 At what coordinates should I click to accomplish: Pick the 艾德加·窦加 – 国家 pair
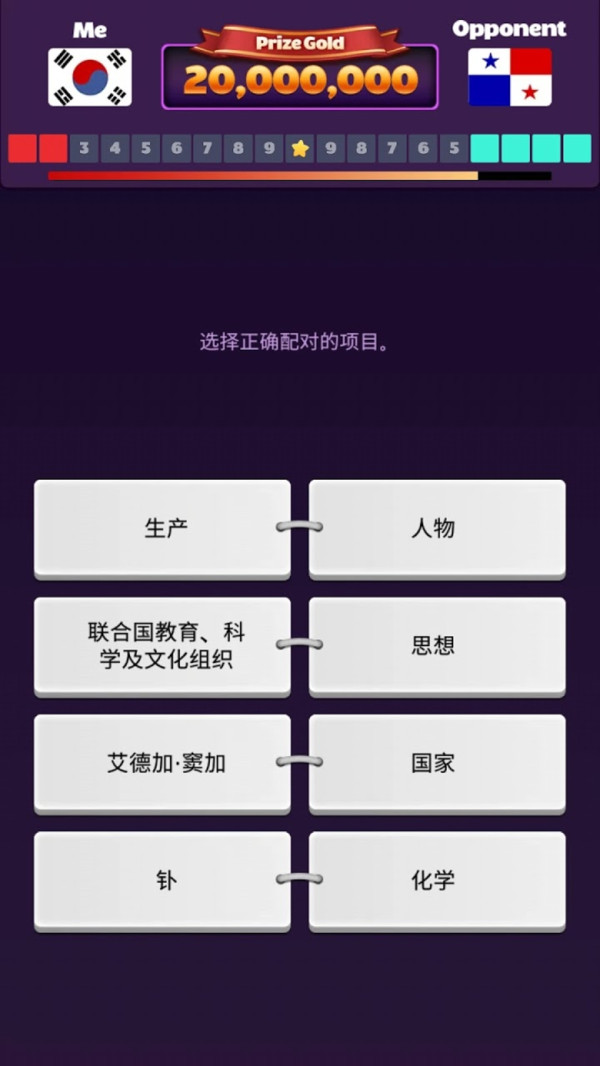click(x=299, y=762)
